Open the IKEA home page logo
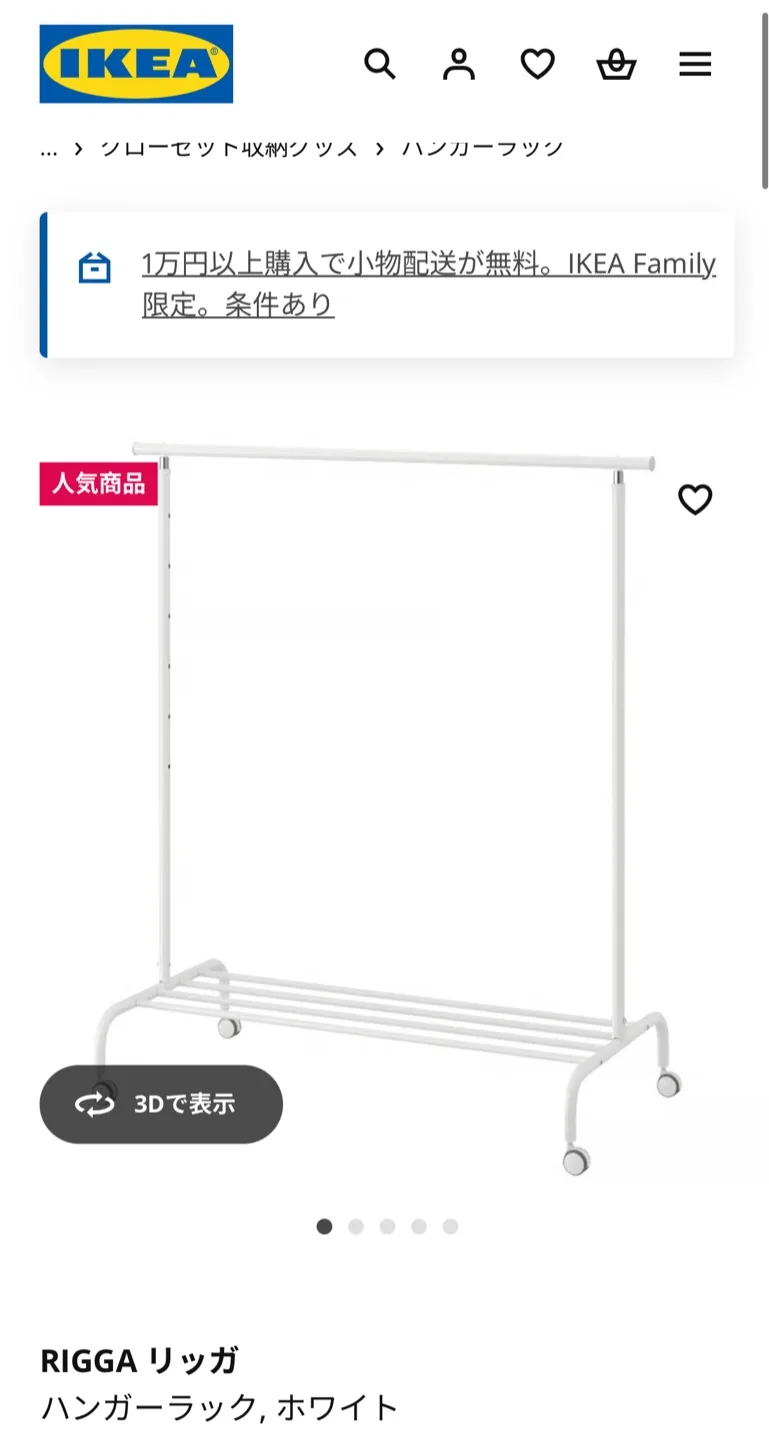The height and width of the screenshot is (1440, 769). click(136, 64)
